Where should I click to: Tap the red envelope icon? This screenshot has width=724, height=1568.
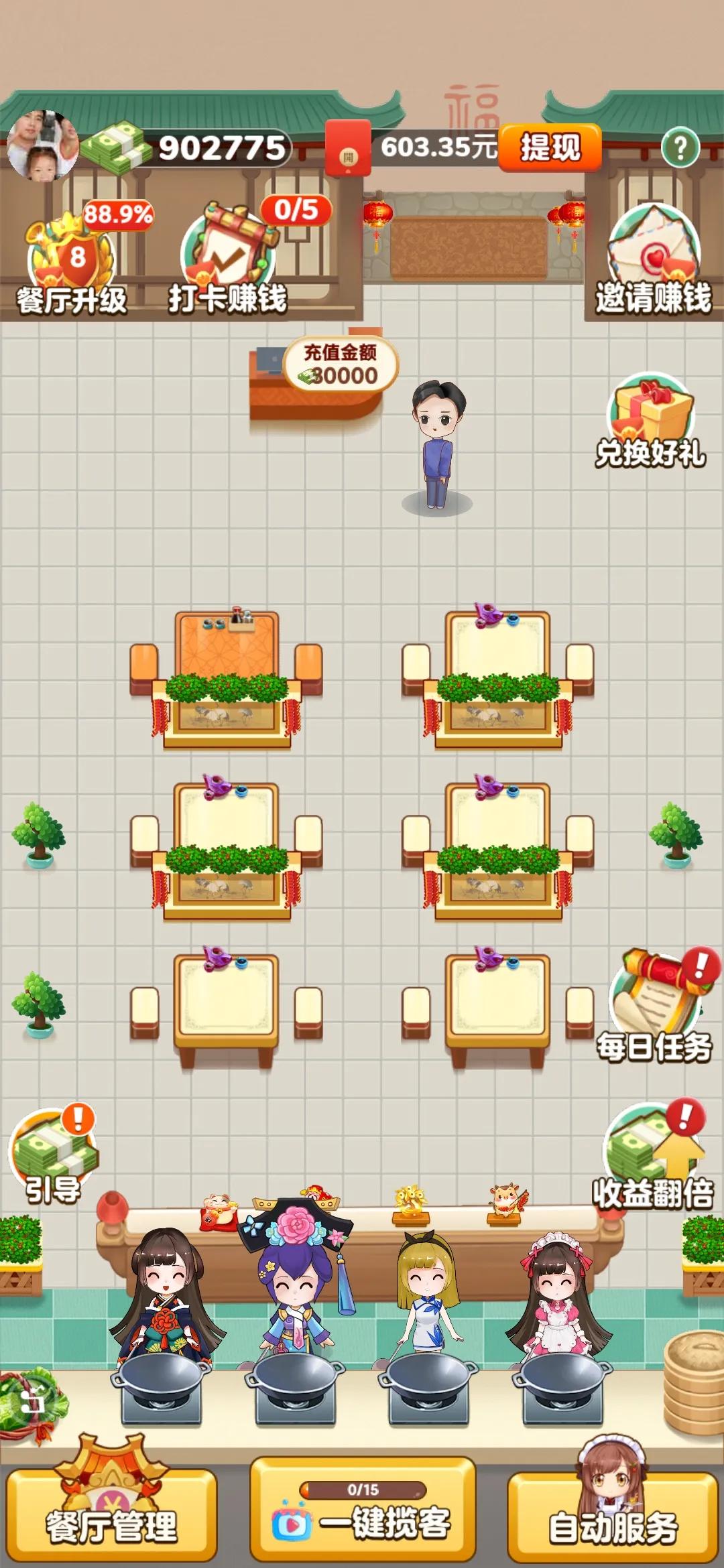[348, 148]
